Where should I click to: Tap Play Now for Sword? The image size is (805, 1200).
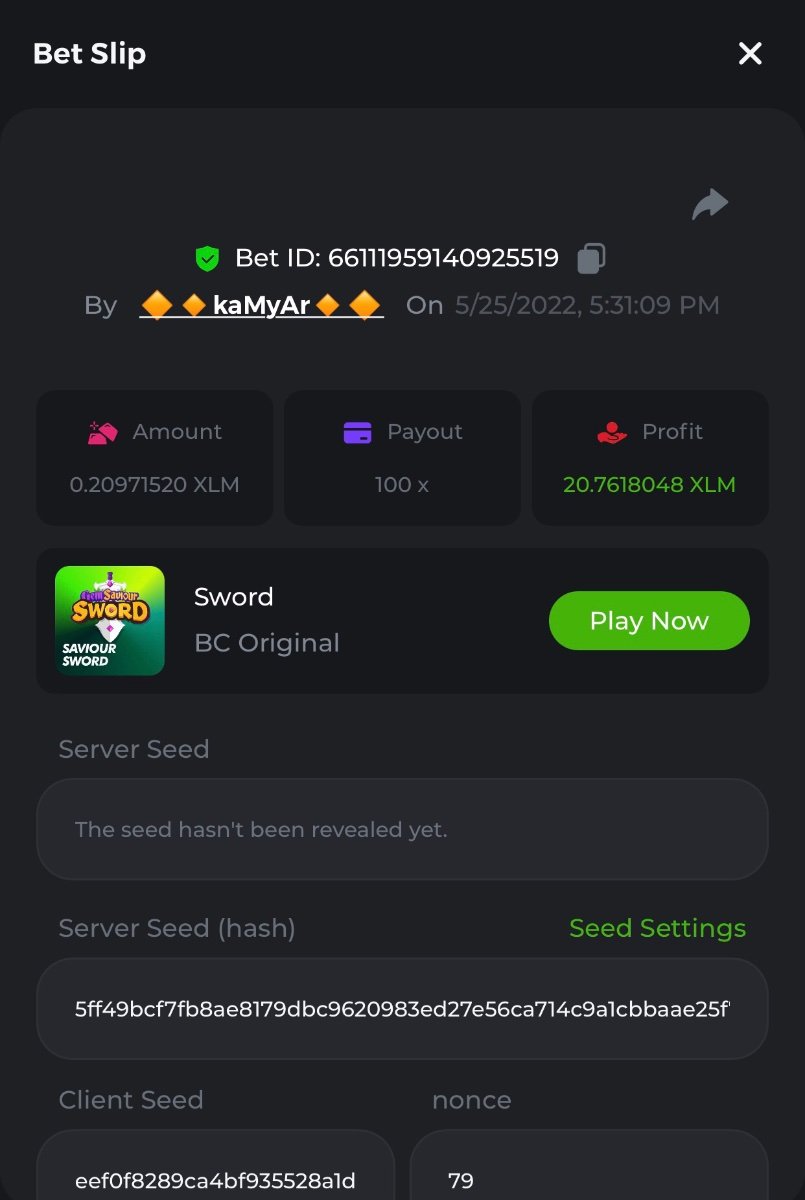pyautogui.click(x=649, y=621)
